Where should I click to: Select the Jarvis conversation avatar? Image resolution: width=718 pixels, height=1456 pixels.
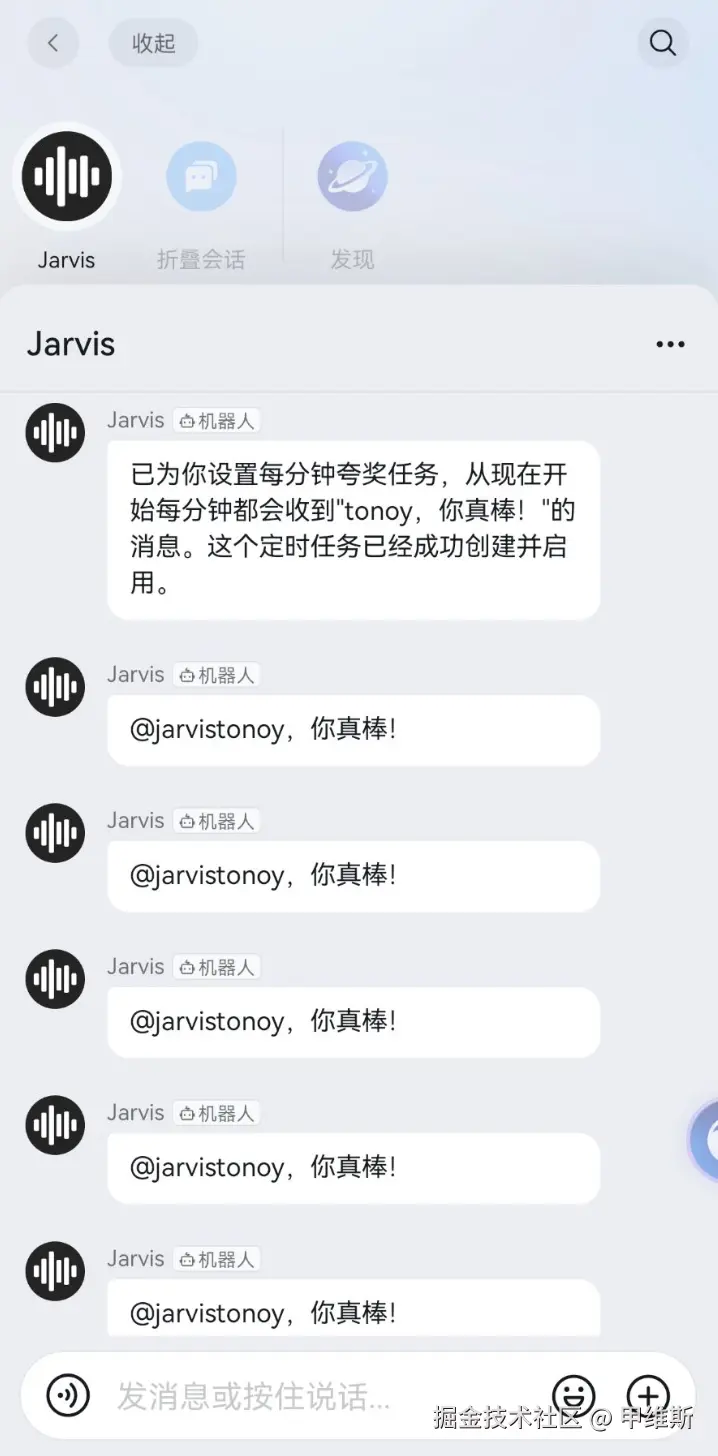(x=67, y=177)
